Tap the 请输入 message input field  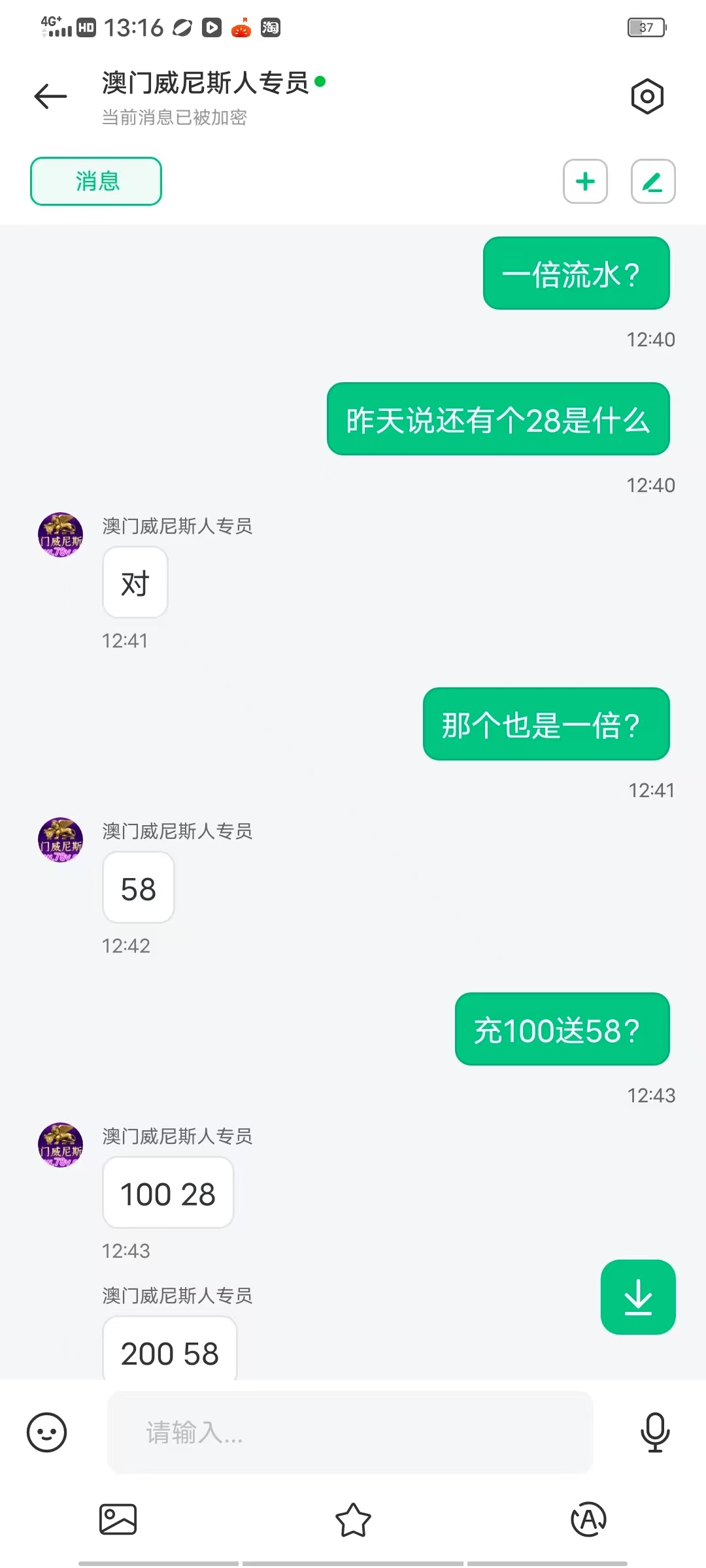pos(350,1433)
